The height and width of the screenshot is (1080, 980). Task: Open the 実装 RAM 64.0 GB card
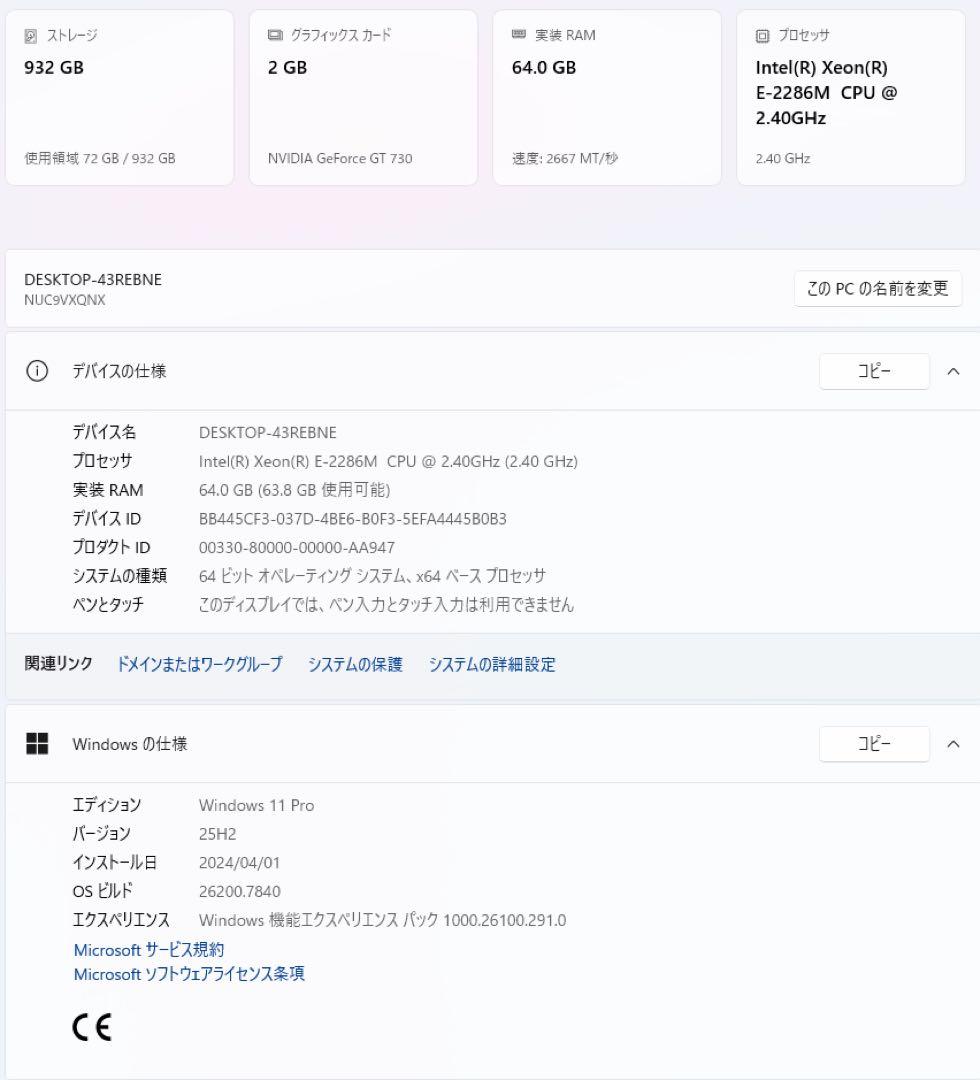pos(607,98)
